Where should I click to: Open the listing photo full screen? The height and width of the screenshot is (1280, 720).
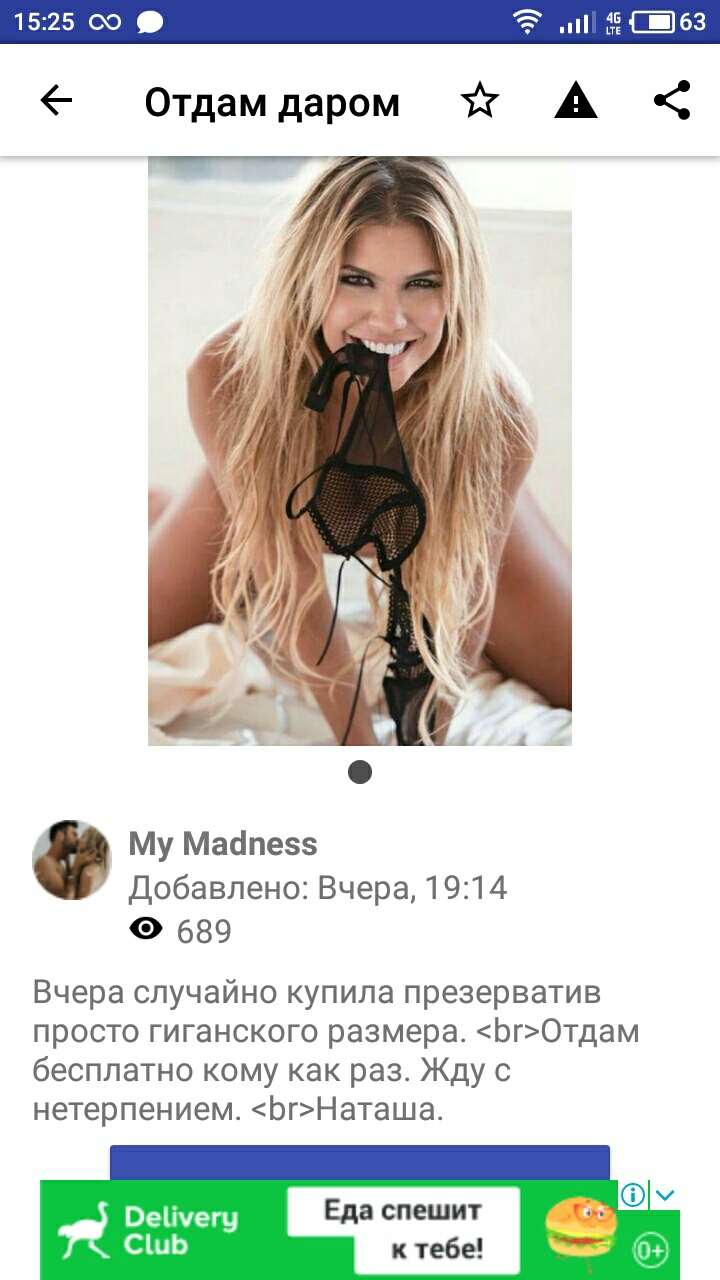[x=360, y=450]
